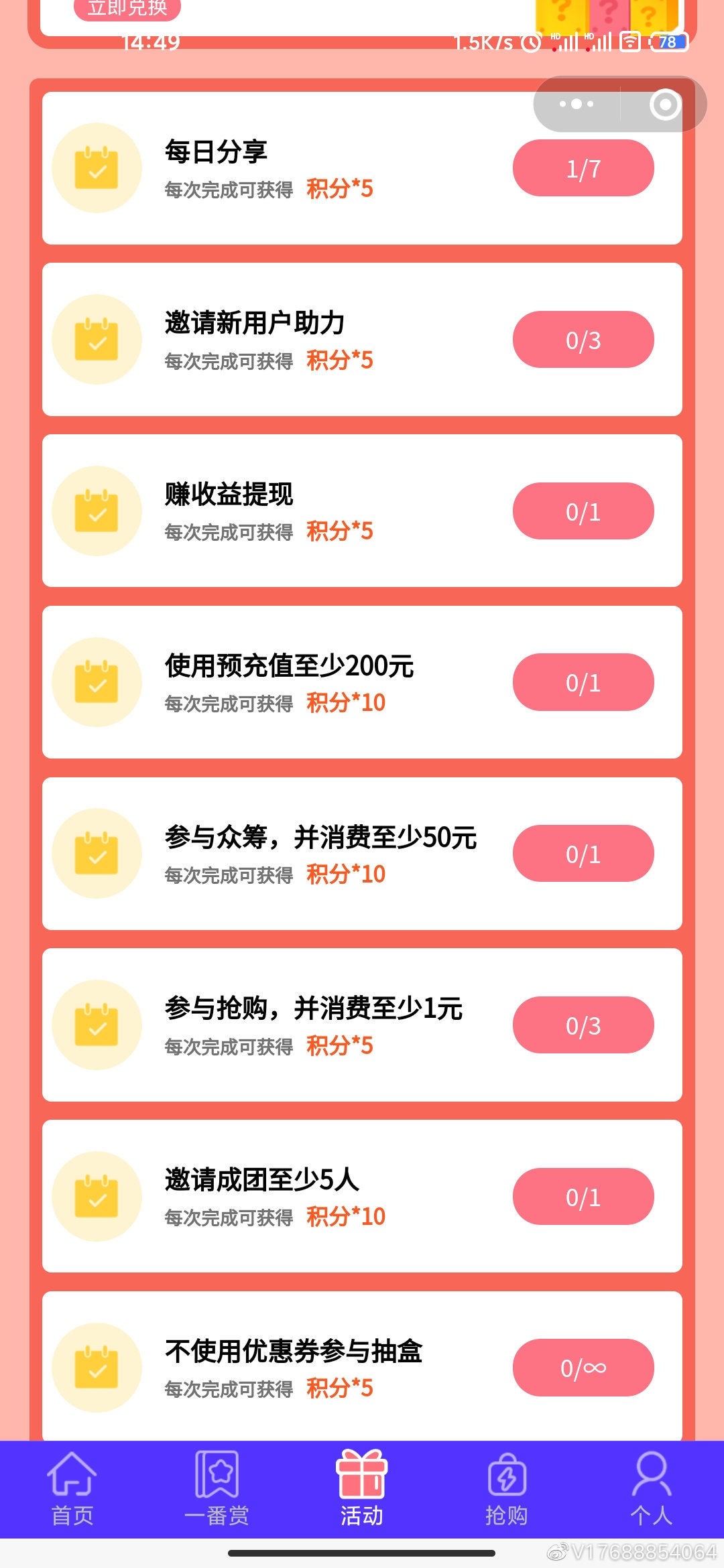
Task: Switch to the 一番赏 tab
Action: pos(217,1489)
